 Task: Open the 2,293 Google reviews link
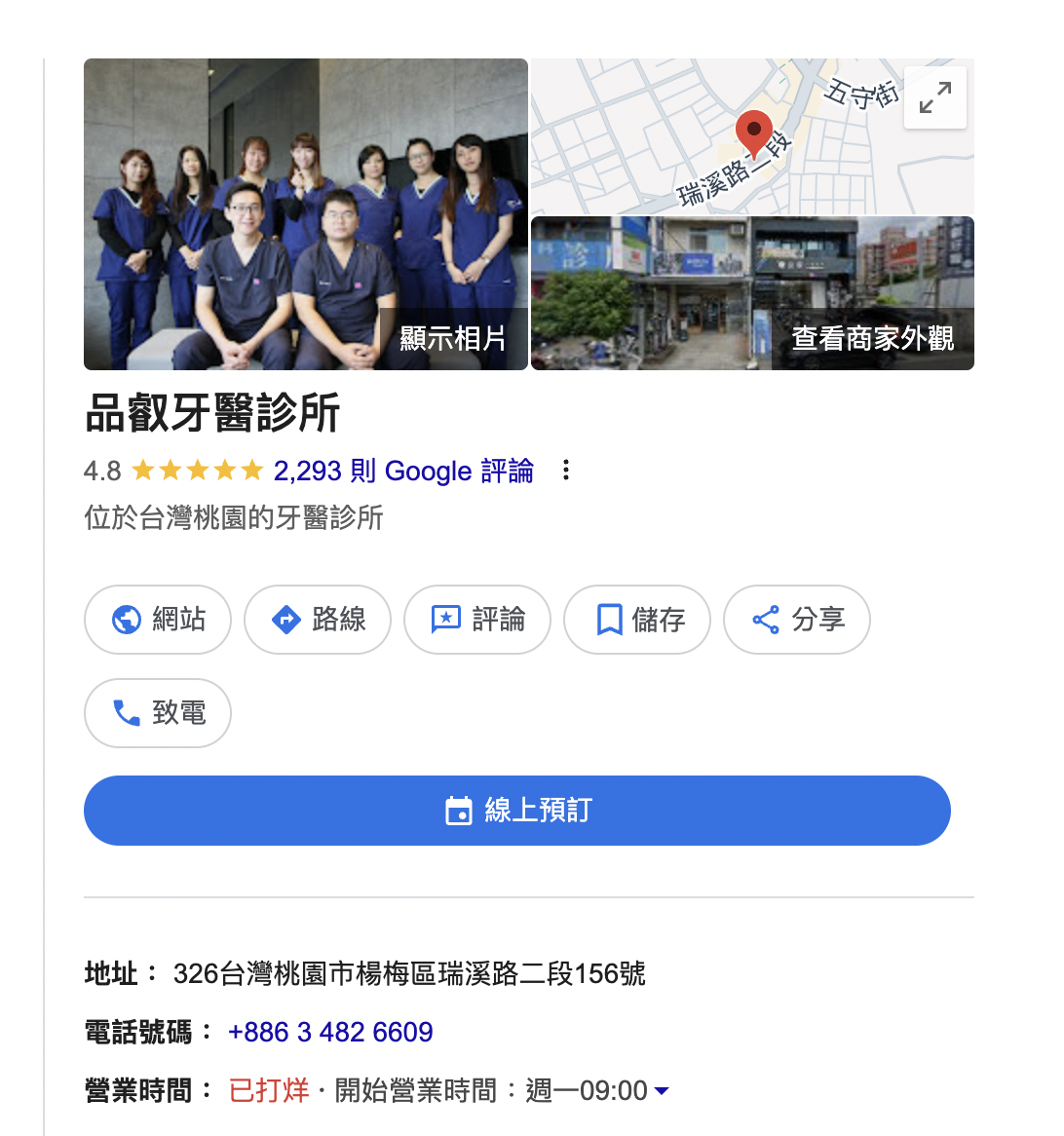click(x=403, y=472)
